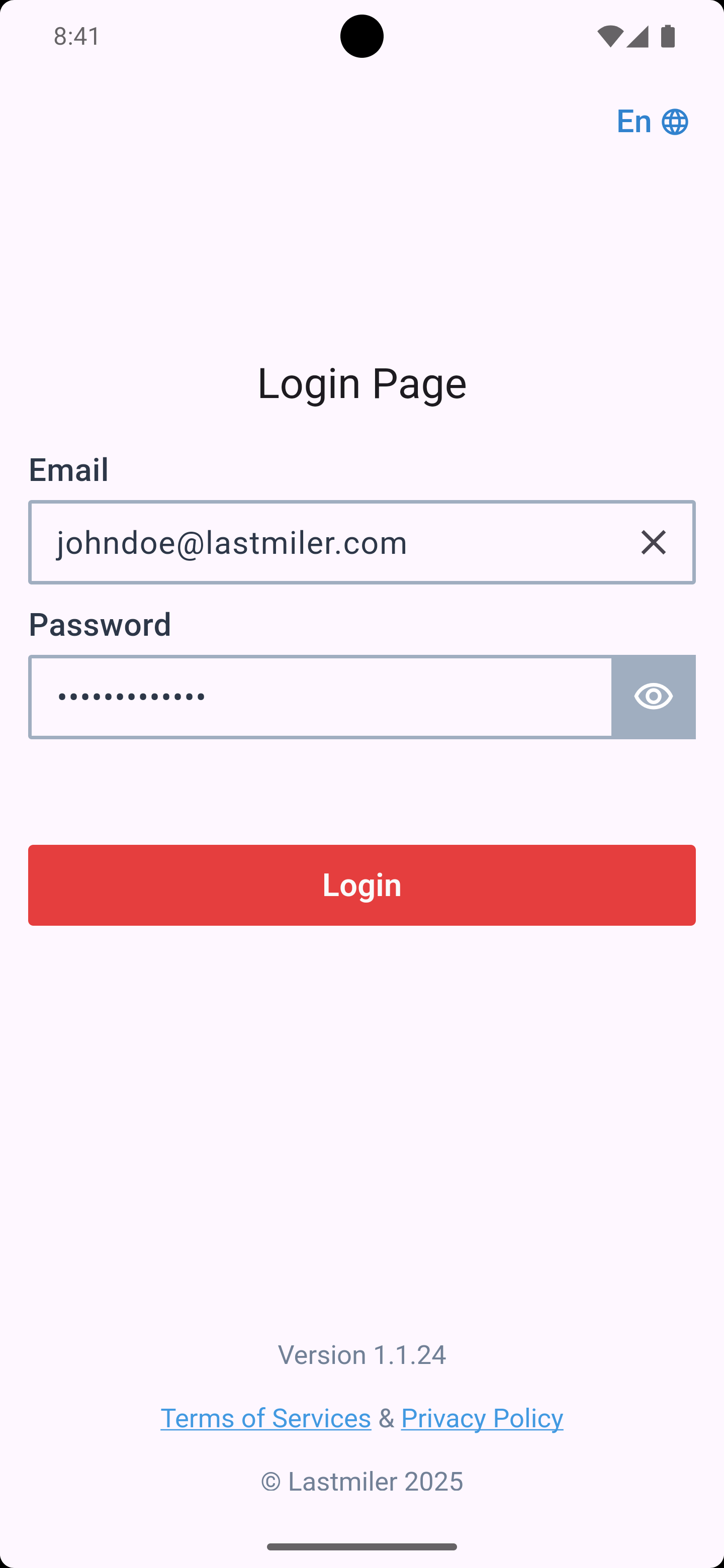Screen dimensions: 724x1568
Task: Clear the email field text
Action: click(x=654, y=542)
